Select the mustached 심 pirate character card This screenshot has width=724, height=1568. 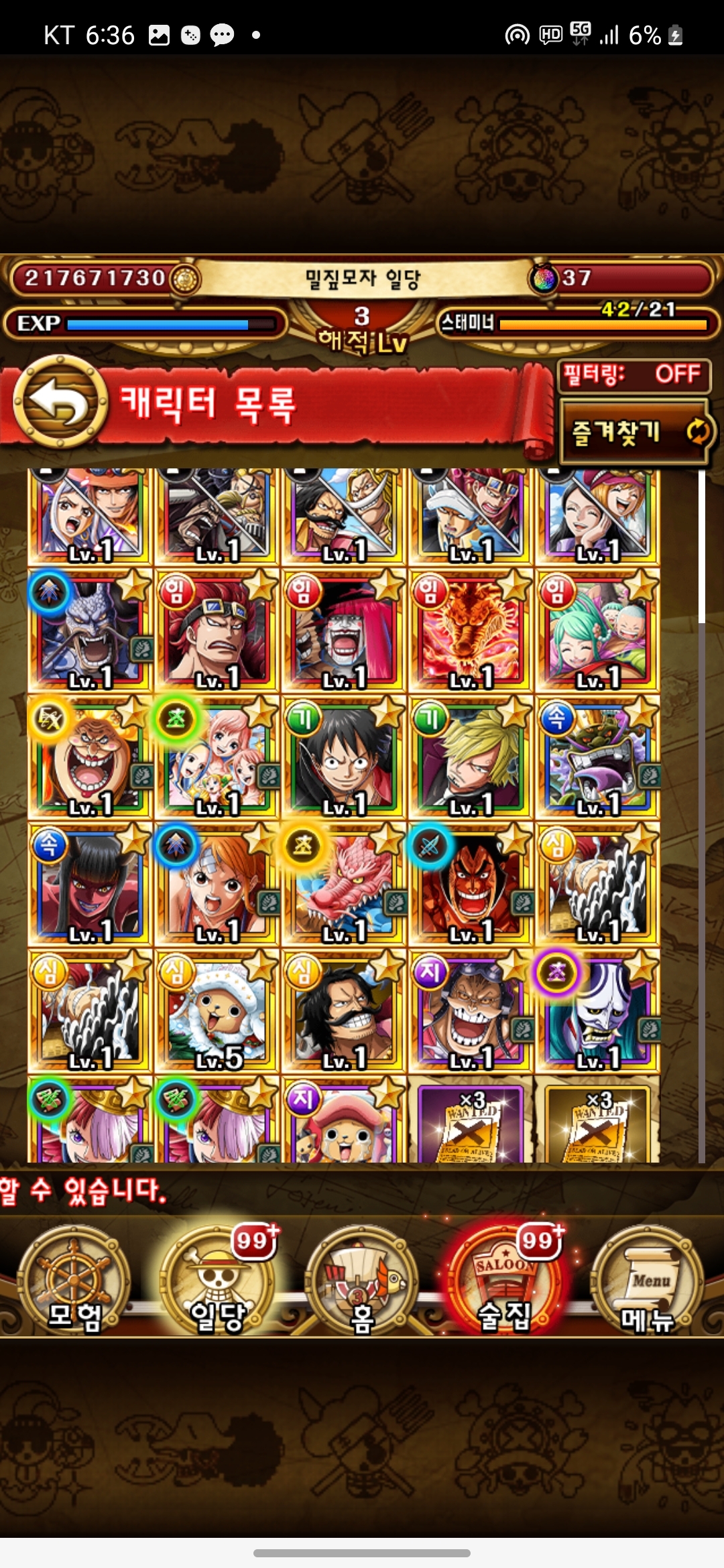click(343, 1012)
